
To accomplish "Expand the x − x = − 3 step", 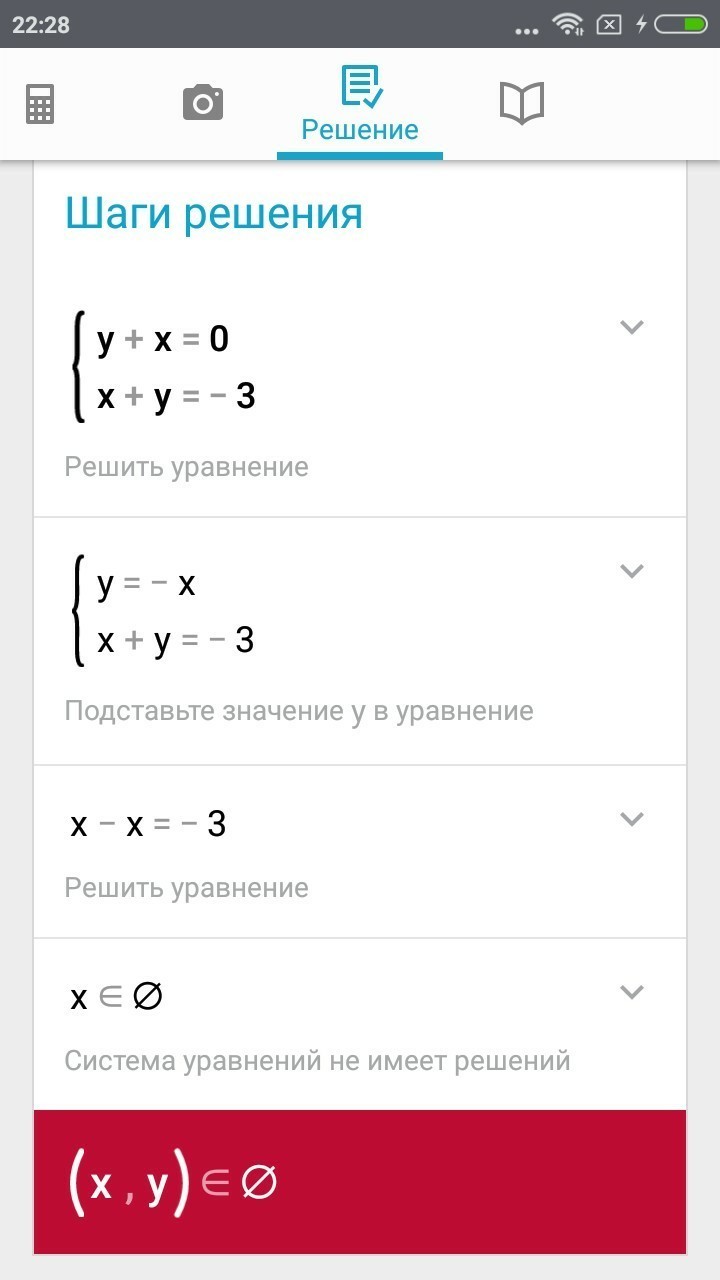I will pyautogui.click(x=631, y=819).
